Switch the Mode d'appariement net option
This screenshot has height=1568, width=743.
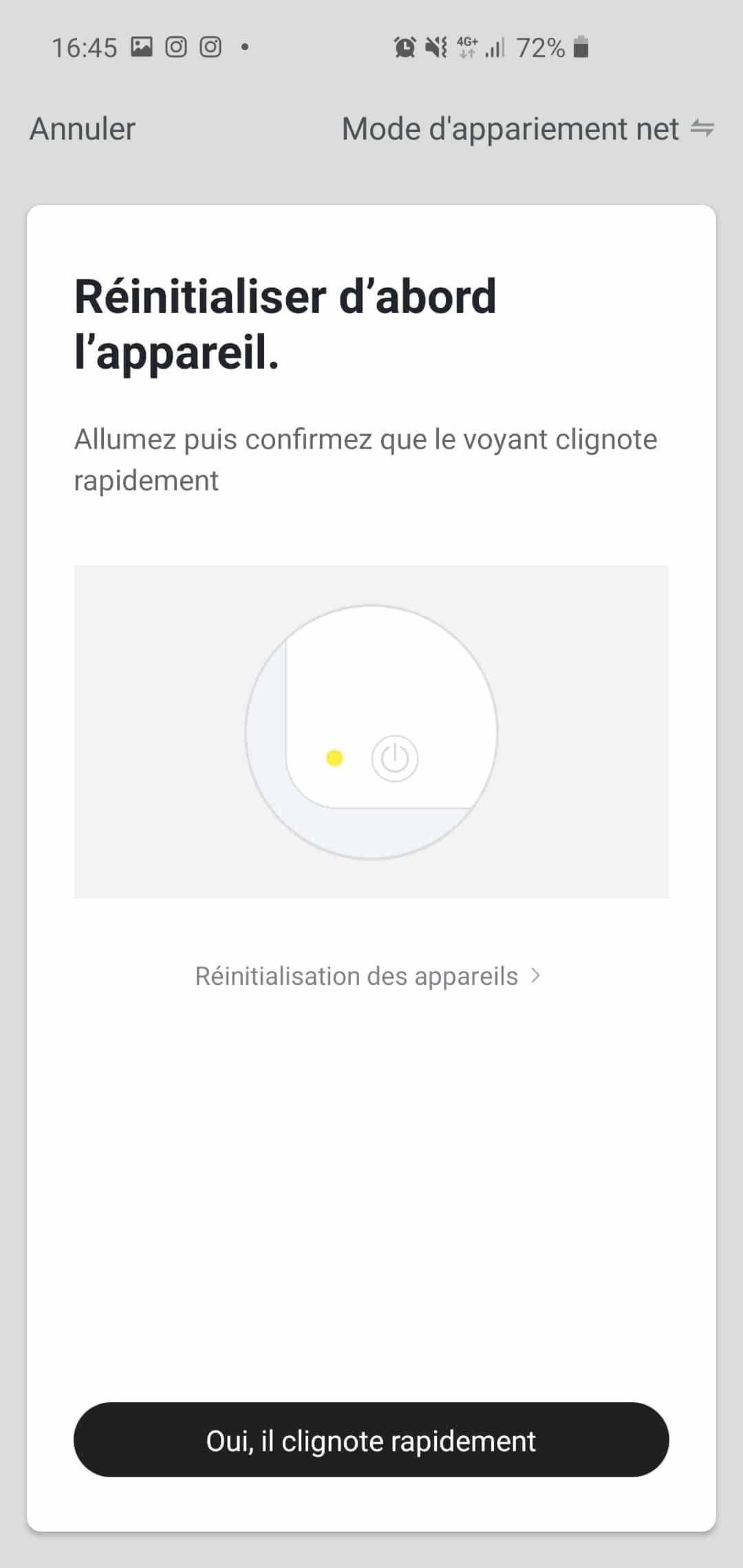[x=528, y=129]
